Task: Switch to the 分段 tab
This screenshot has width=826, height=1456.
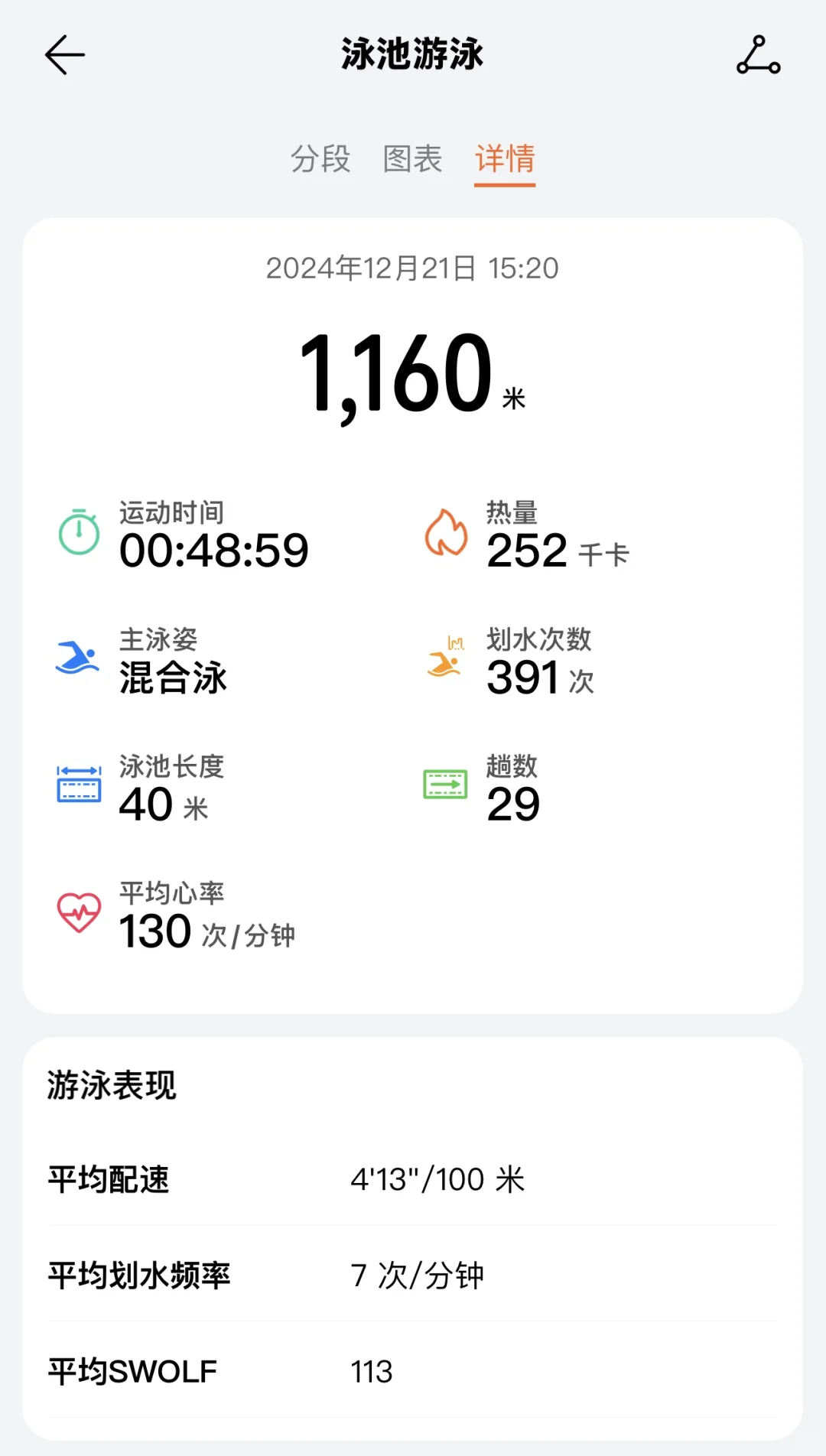Action: tap(320, 159)
